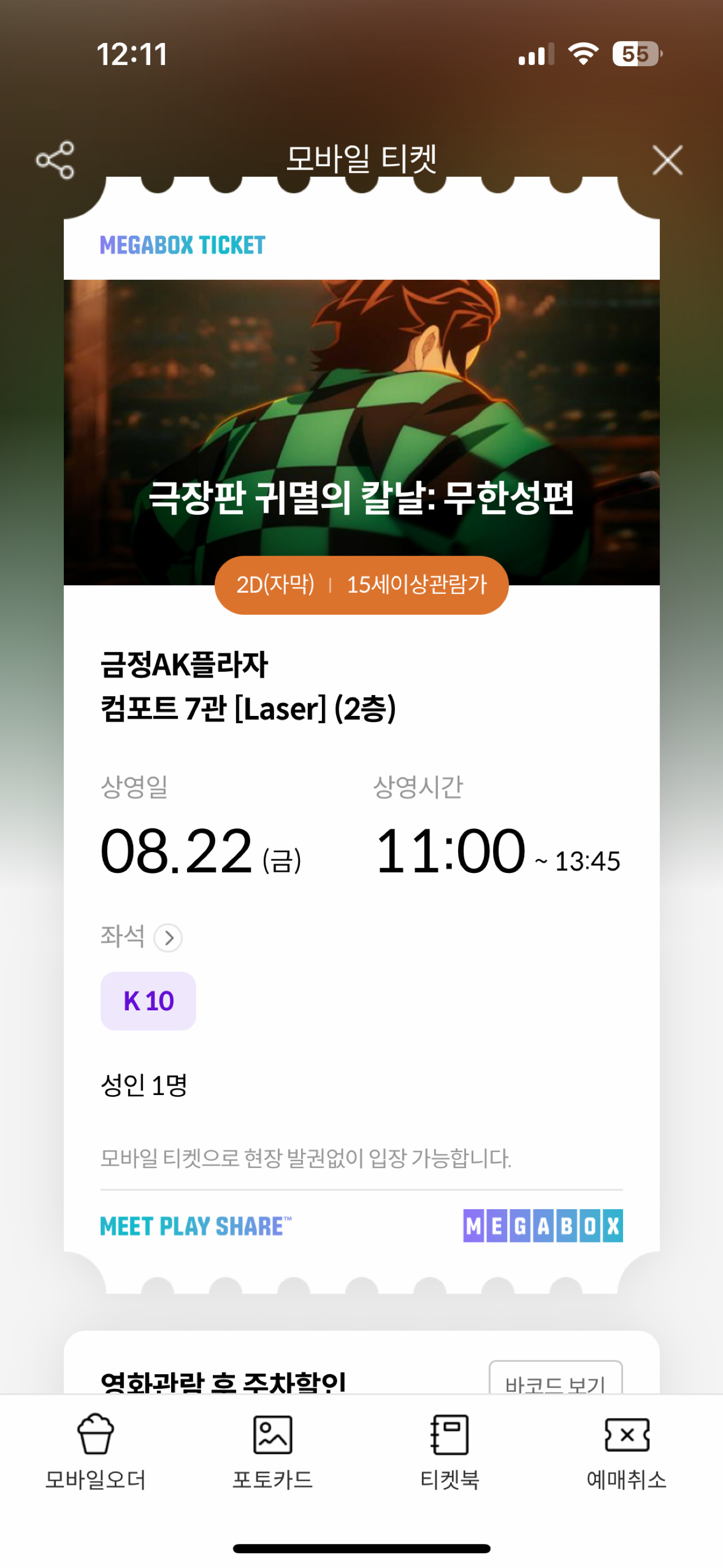
Task: Tap the 바코드 보기 button
Action: (x=555, y=1379)
